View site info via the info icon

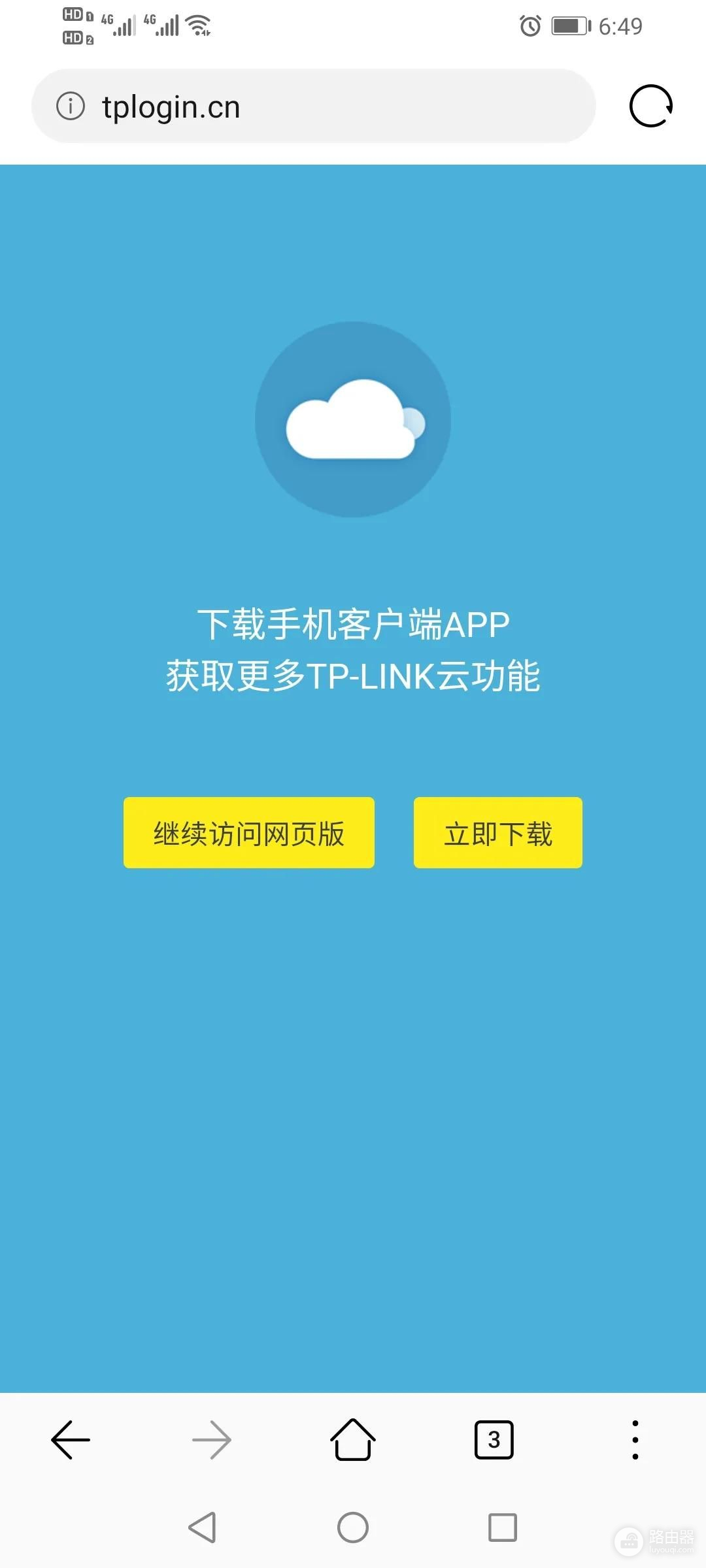(x=71, y=106)
